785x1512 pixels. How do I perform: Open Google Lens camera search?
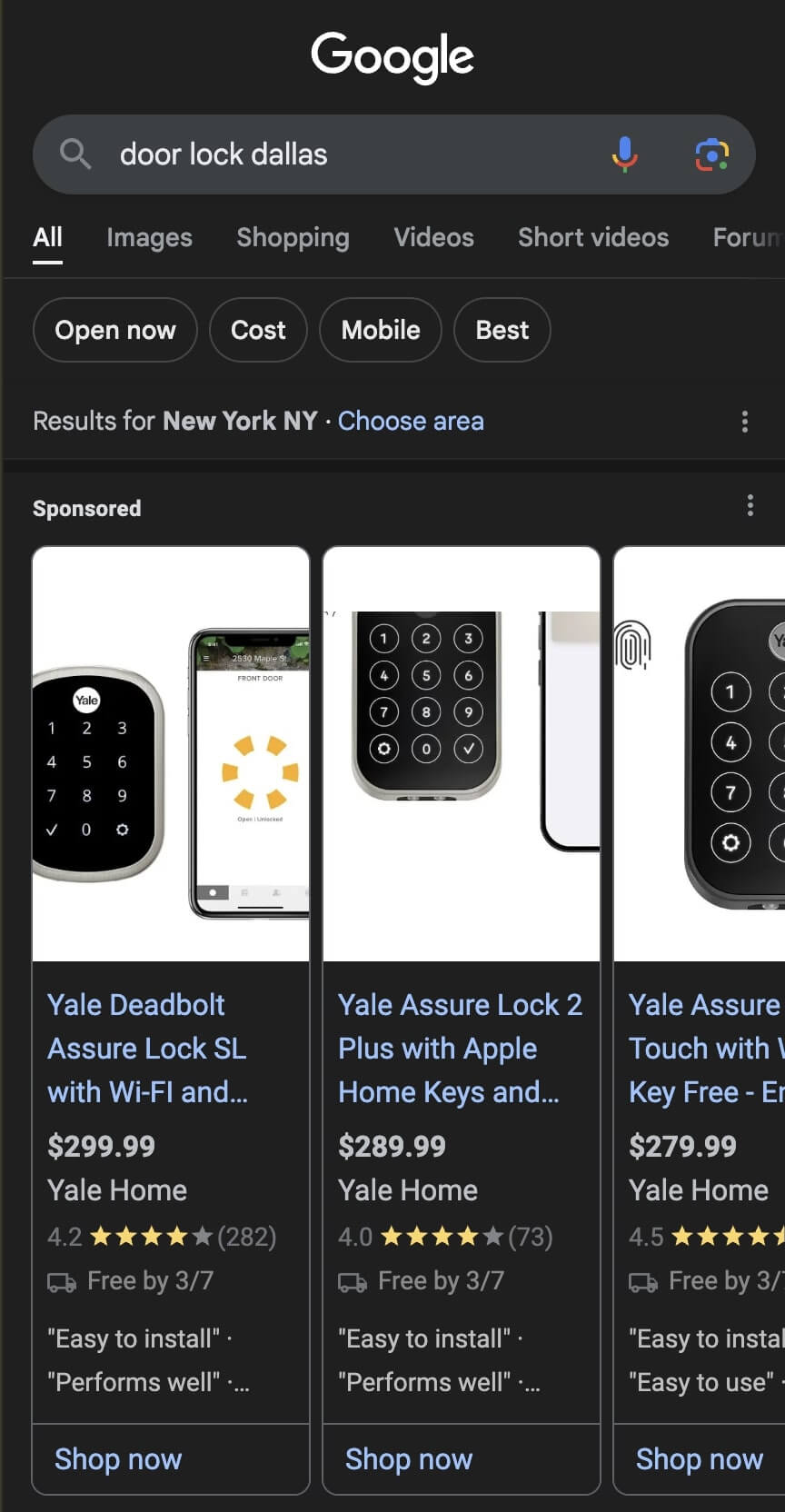[x=711, y=154]
